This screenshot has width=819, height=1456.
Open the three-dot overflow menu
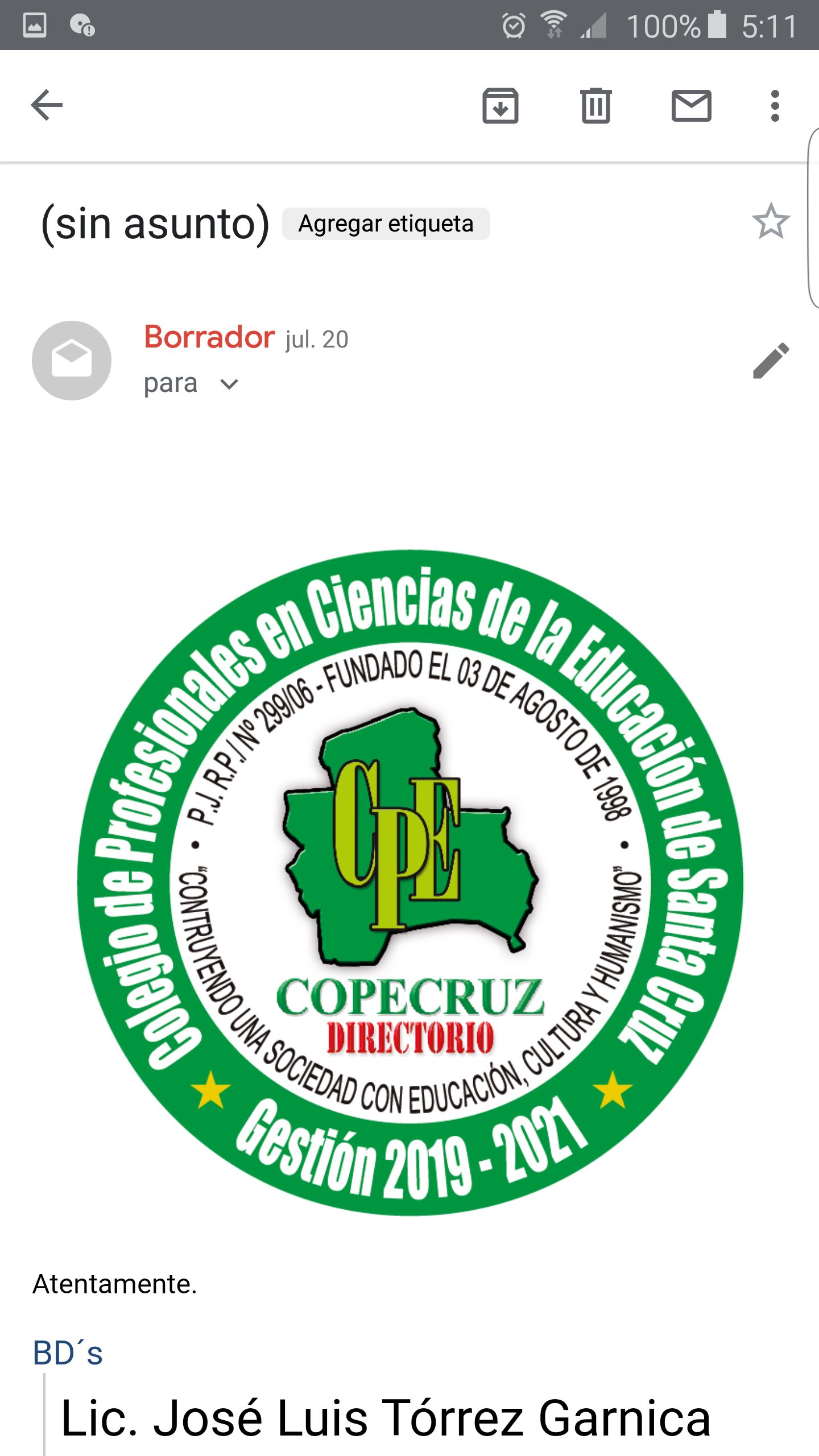pos(775,106)
